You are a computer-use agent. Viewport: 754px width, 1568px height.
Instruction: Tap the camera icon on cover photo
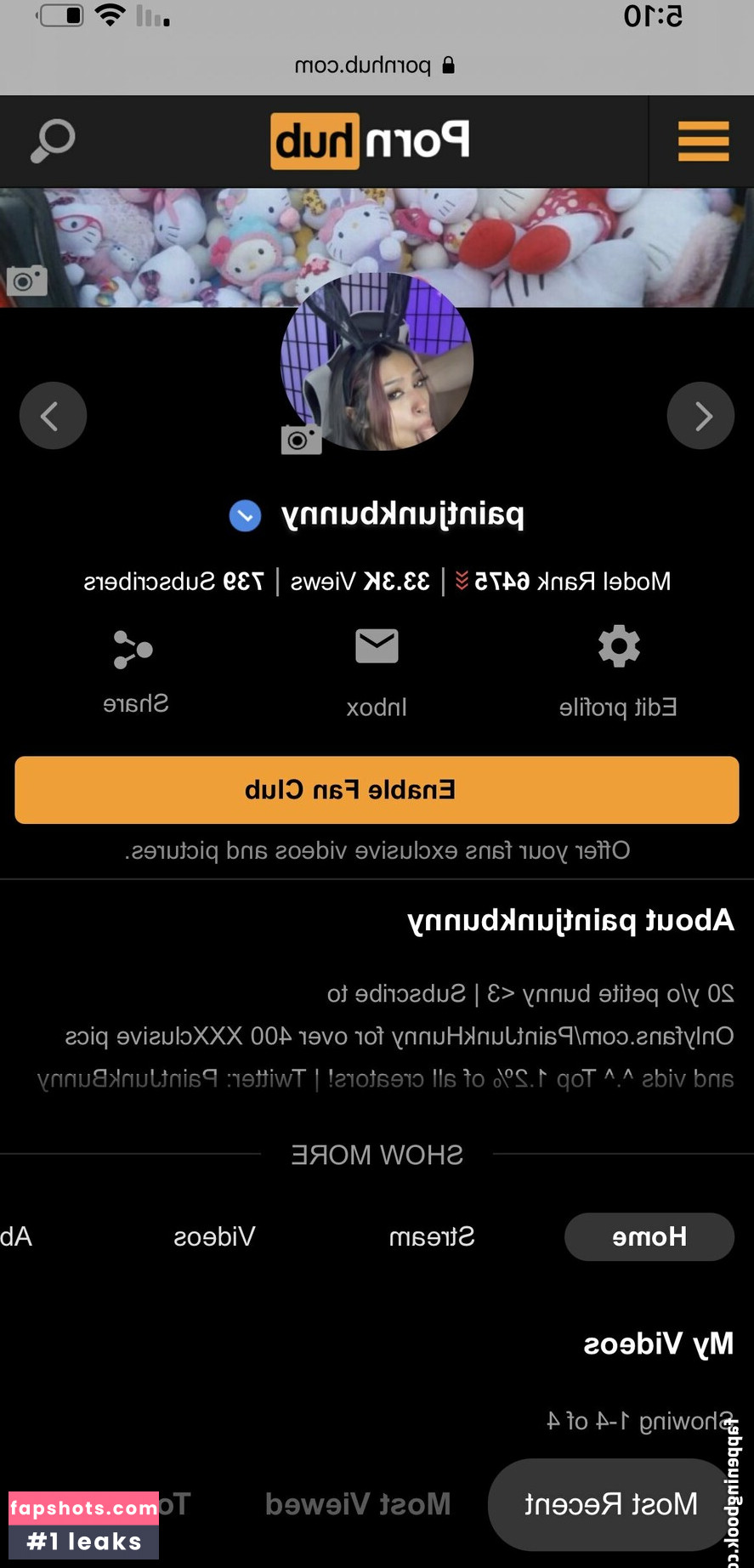click(x=26, y=280)
